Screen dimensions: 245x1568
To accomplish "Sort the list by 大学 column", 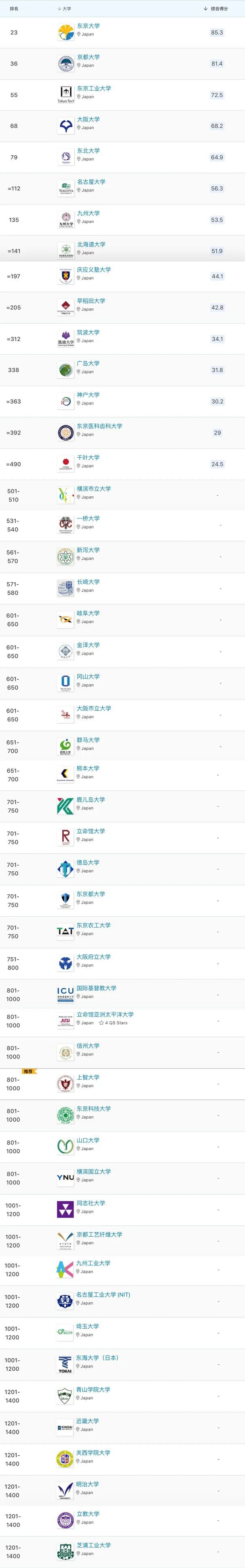I will point(65,8).
